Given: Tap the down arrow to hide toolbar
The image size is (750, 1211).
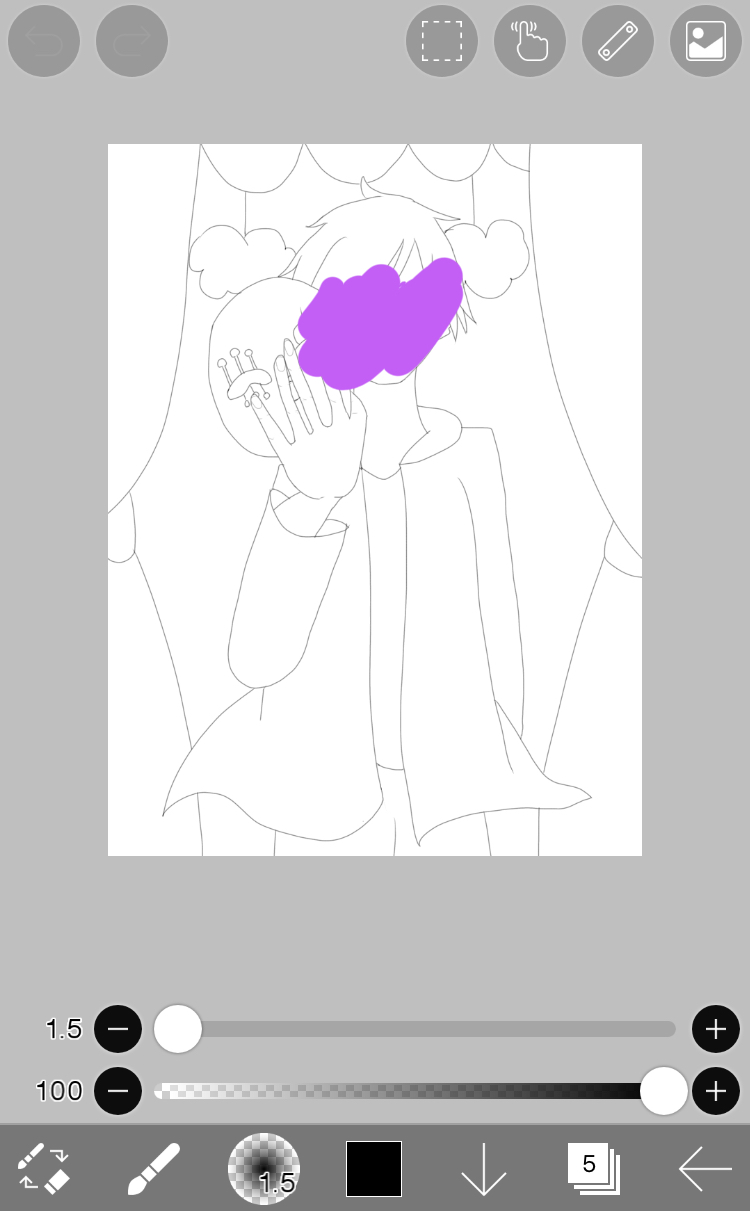Looking at the screenshot, I should click(484, 1168).
